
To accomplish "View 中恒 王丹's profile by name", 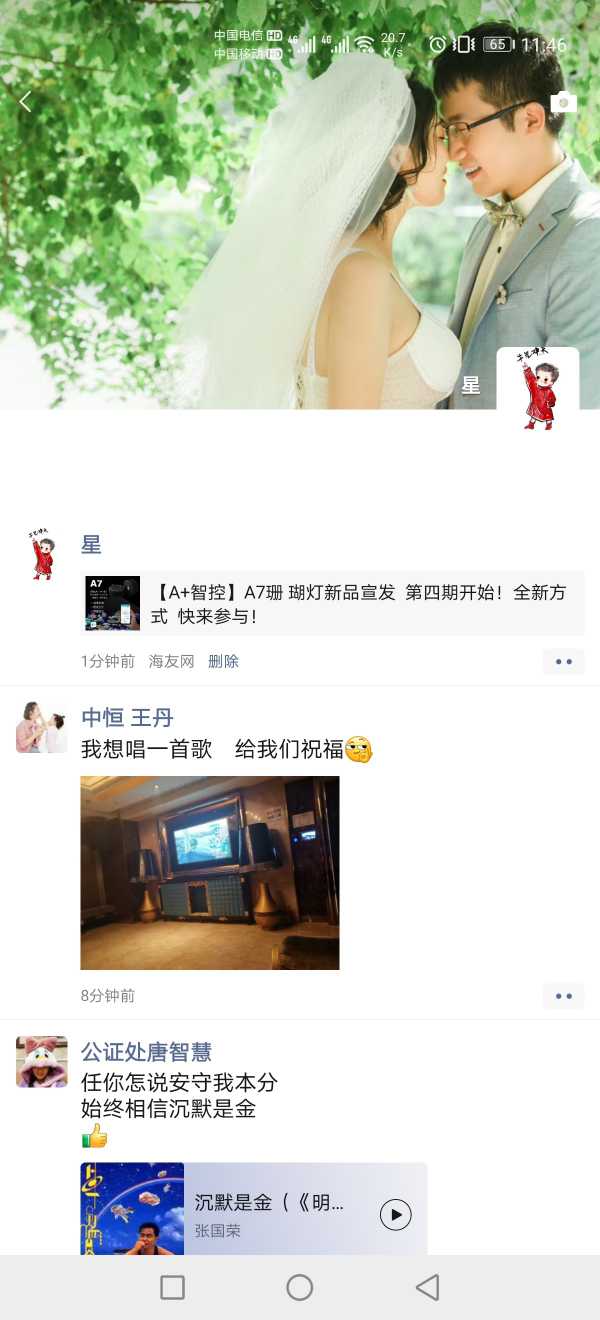I will [x=127, y=717].
